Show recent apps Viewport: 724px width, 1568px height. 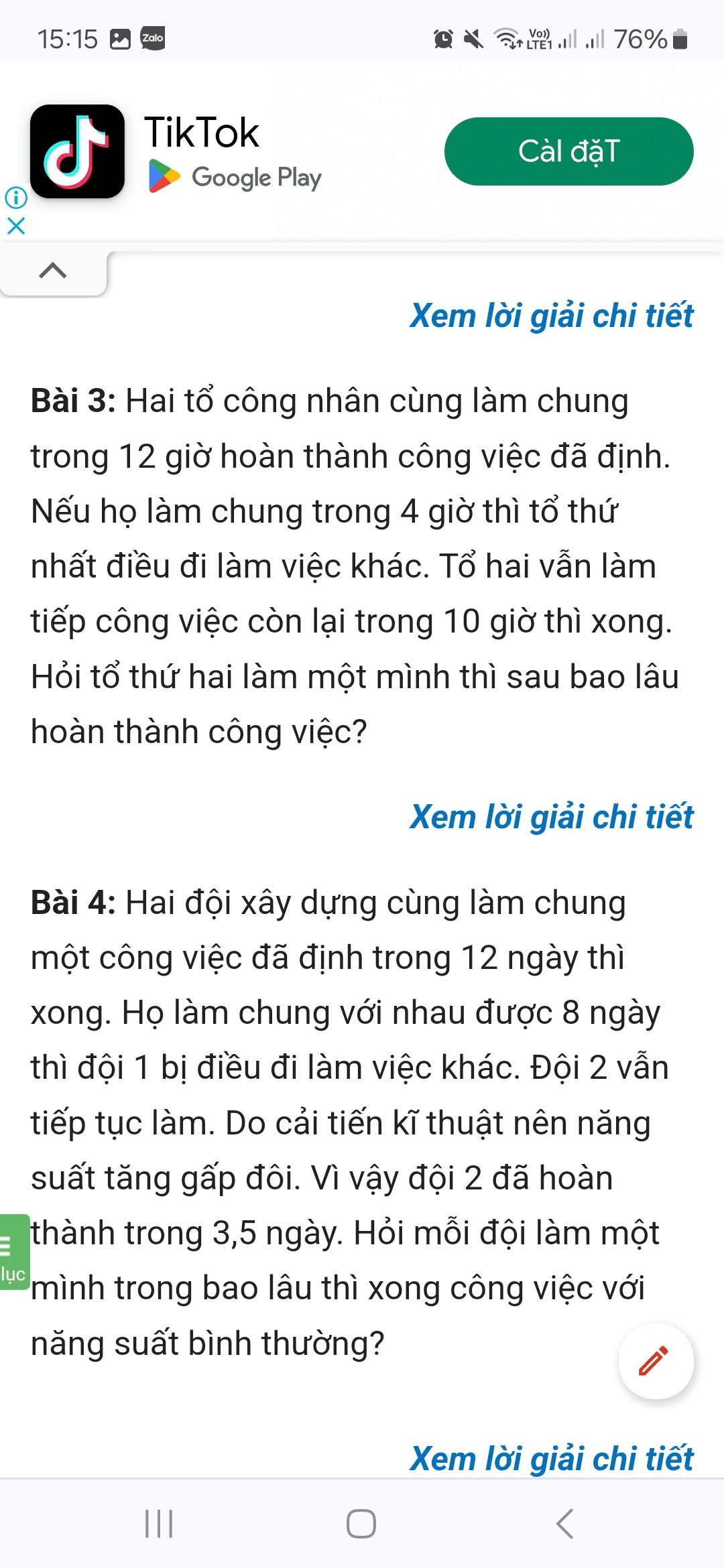159,1524
